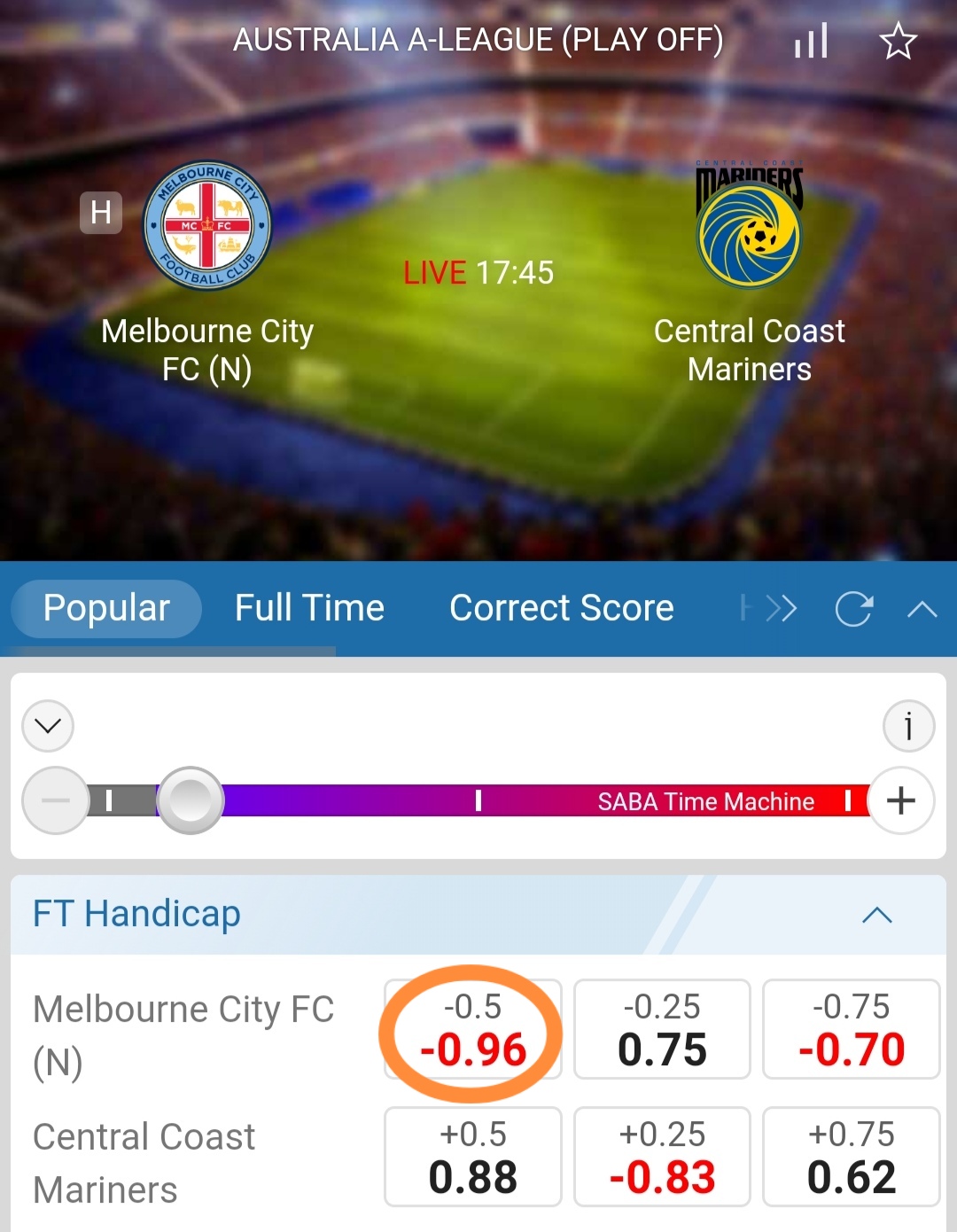Image resolution: width=957 pixels, height=1232 pixels.
Task: Switch to the Full Time tab
Action: tap(309, 609)
